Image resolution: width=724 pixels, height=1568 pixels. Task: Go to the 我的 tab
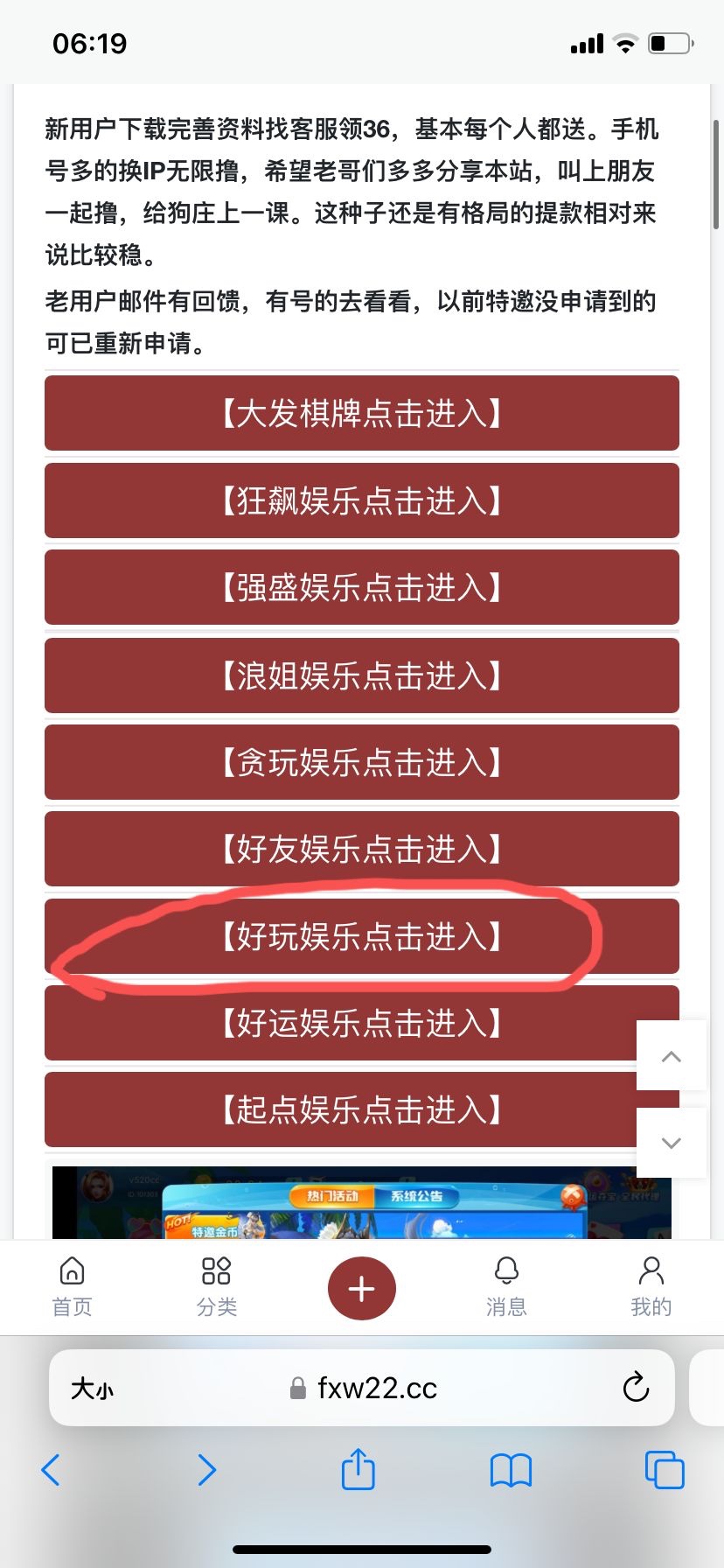(651, 1286)
